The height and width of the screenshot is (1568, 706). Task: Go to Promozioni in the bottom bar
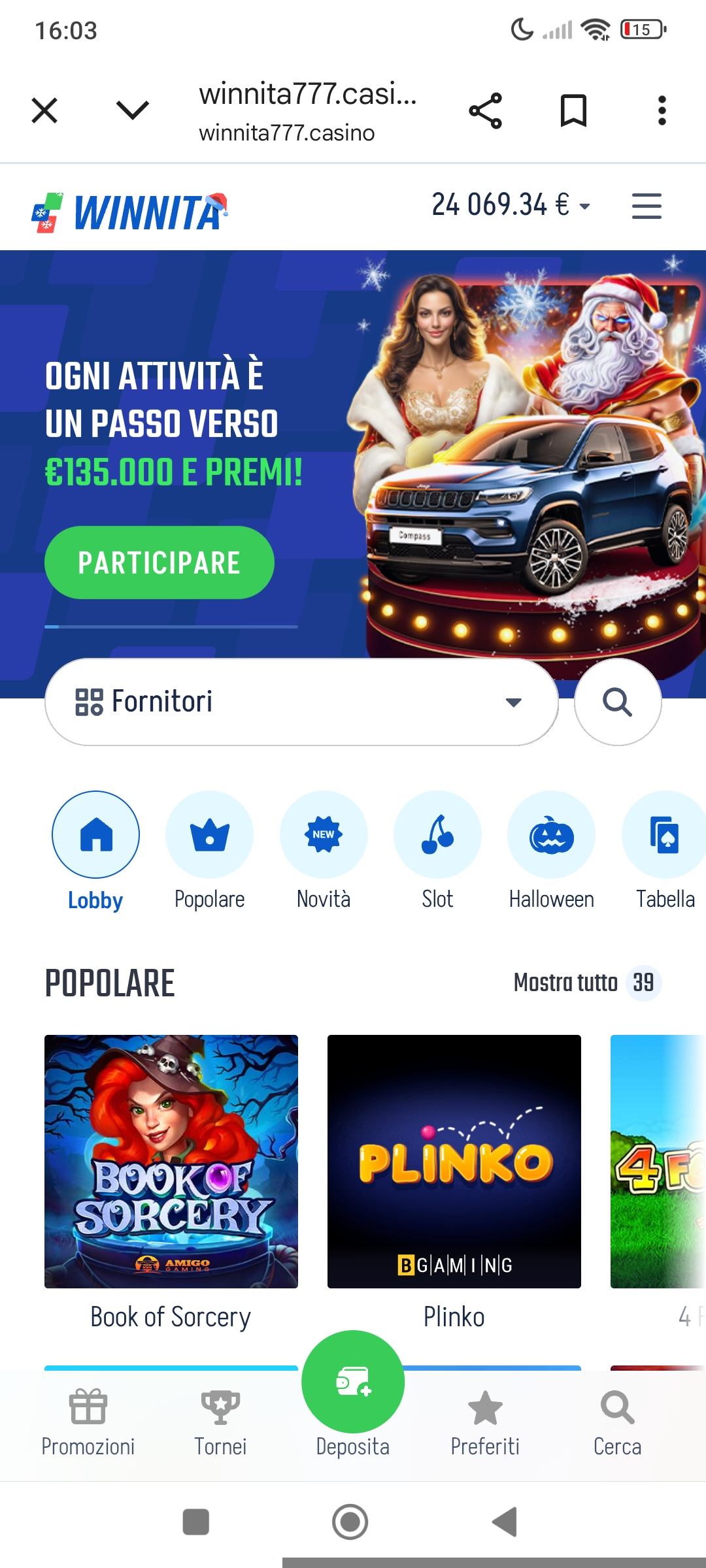(x=88, y=1422)
